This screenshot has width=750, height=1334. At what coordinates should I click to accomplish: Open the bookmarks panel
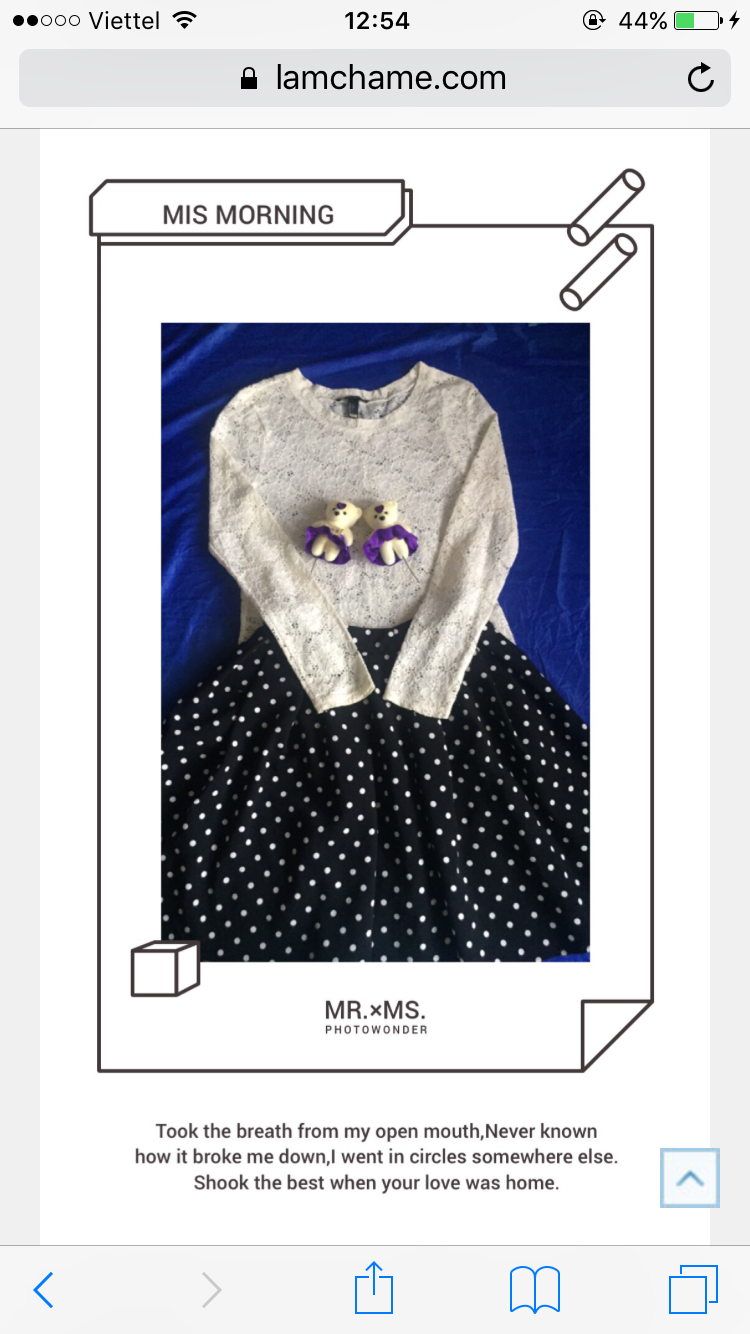[535, 1290]
